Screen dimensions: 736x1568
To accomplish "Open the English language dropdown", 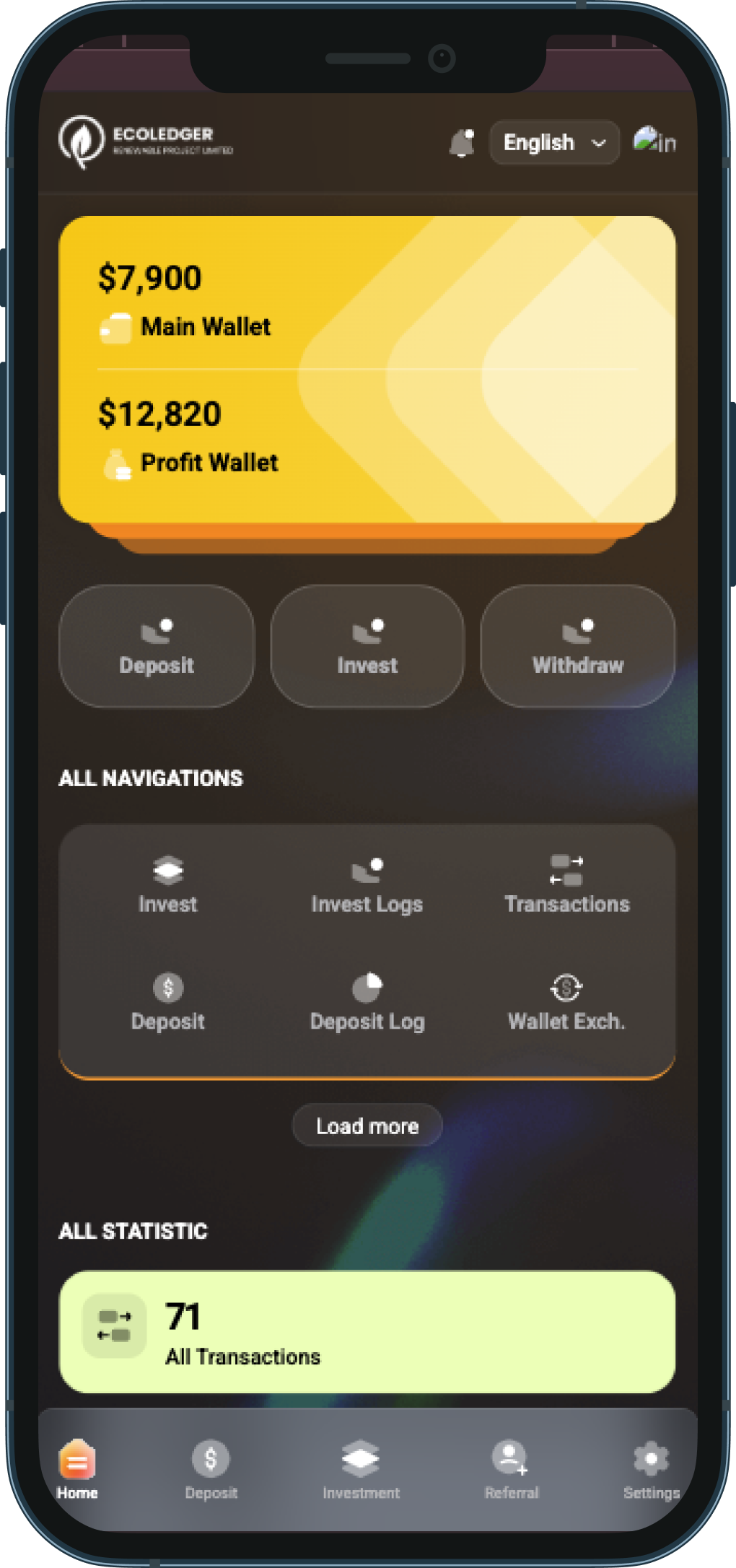I will [553, 142].
